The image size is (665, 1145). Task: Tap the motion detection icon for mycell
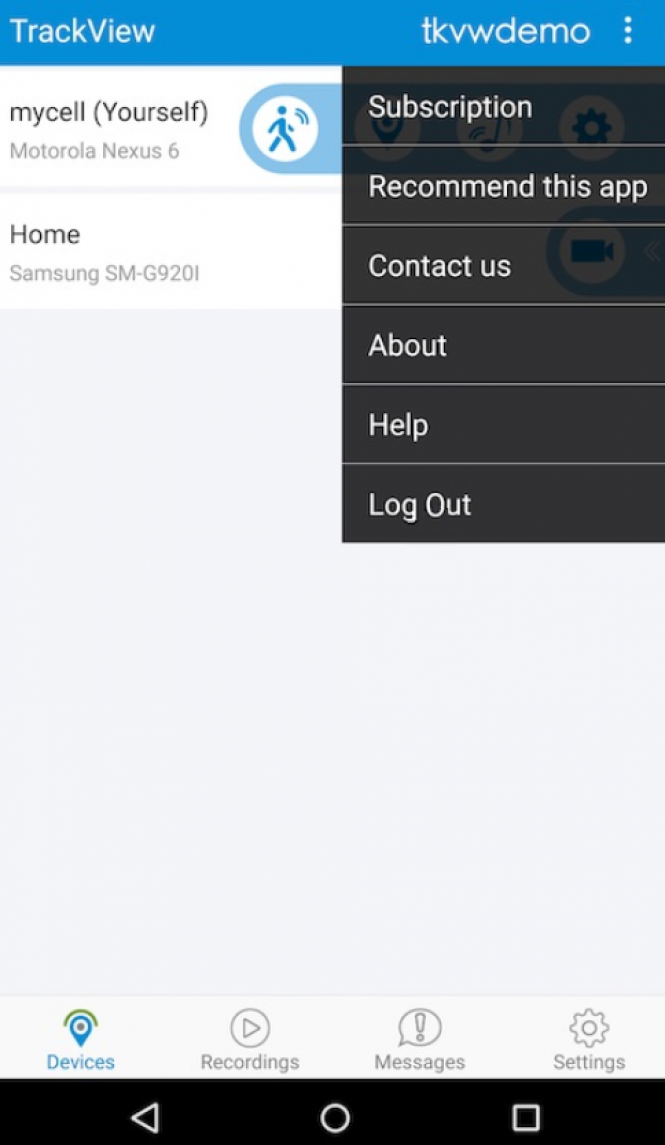click(285, 129)
